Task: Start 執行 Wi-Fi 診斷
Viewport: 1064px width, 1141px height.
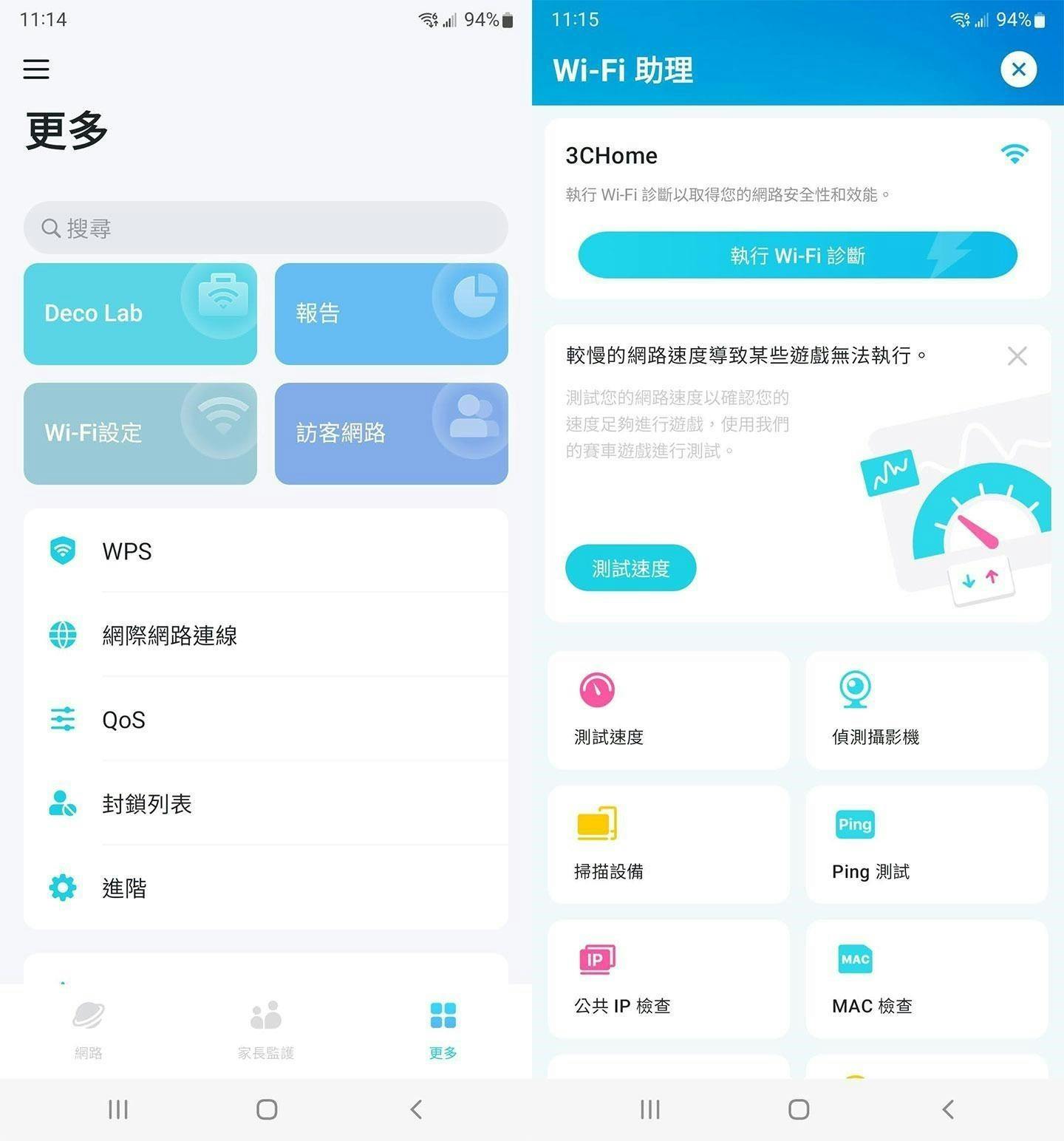Action: pos(797,256)
